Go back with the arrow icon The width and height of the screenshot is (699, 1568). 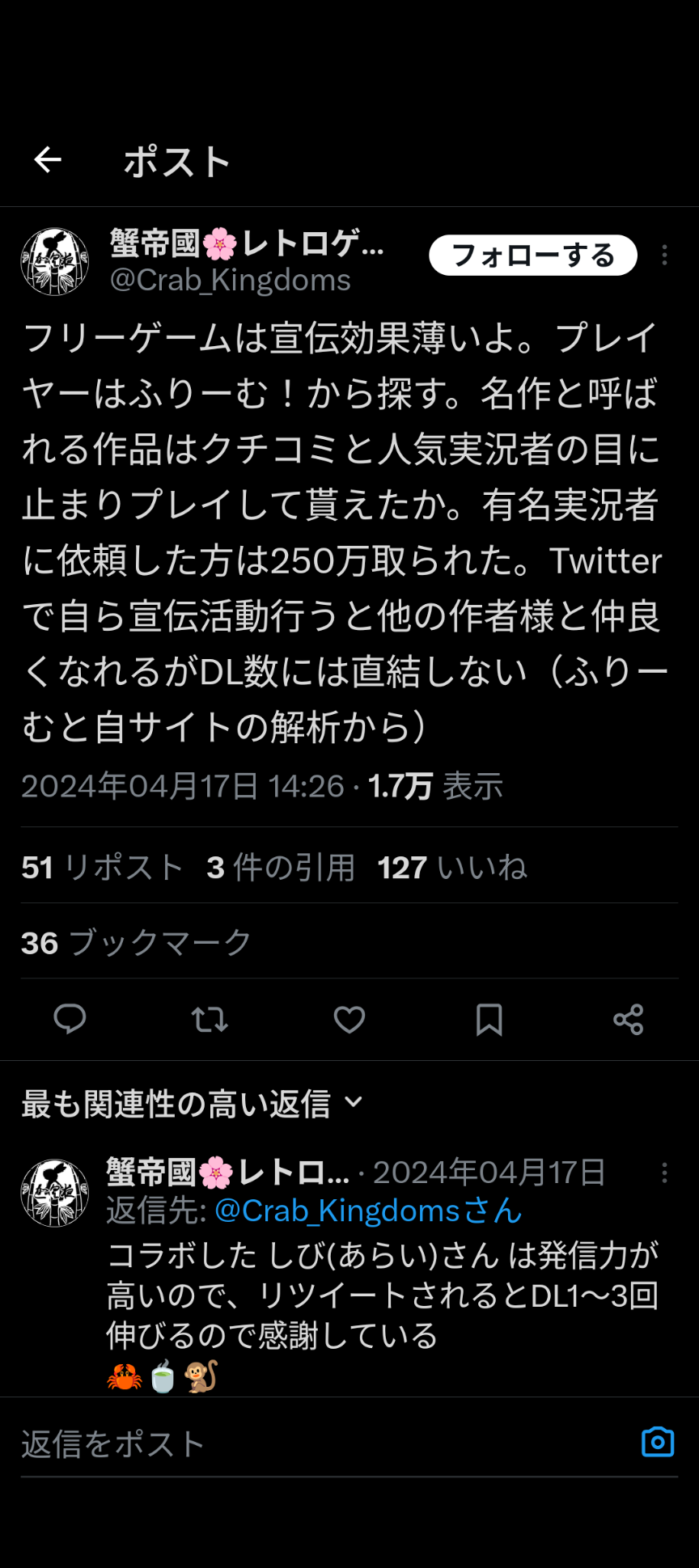click(x=48, y=160)
